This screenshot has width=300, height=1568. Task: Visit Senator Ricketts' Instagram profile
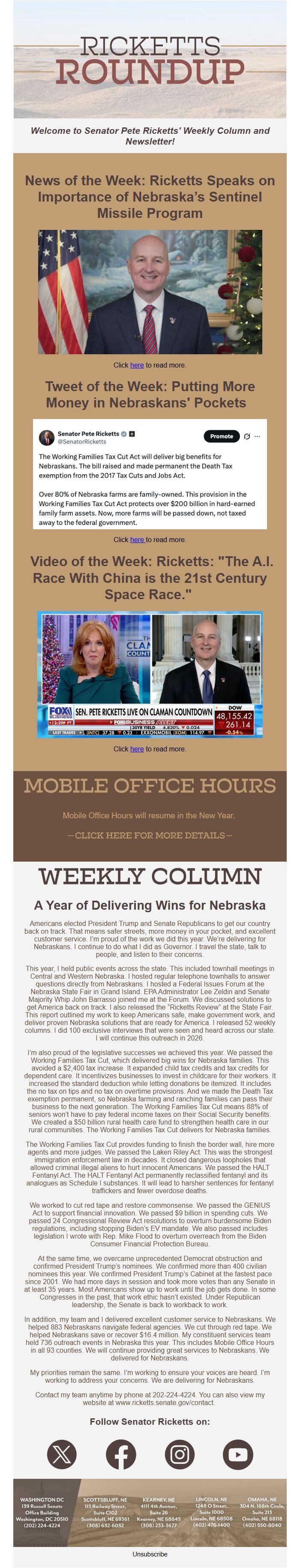(180, 1454)
